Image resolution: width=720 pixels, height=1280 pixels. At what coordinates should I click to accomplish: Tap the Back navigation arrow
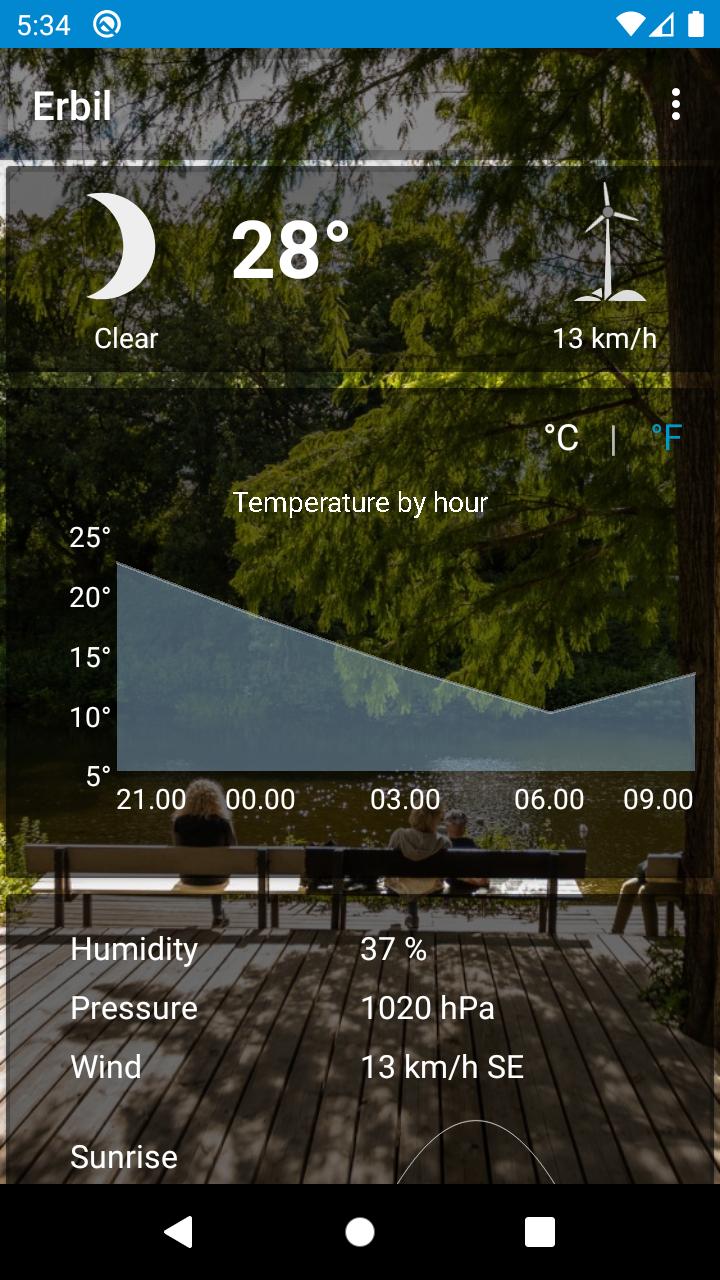tap(180, 1232)
